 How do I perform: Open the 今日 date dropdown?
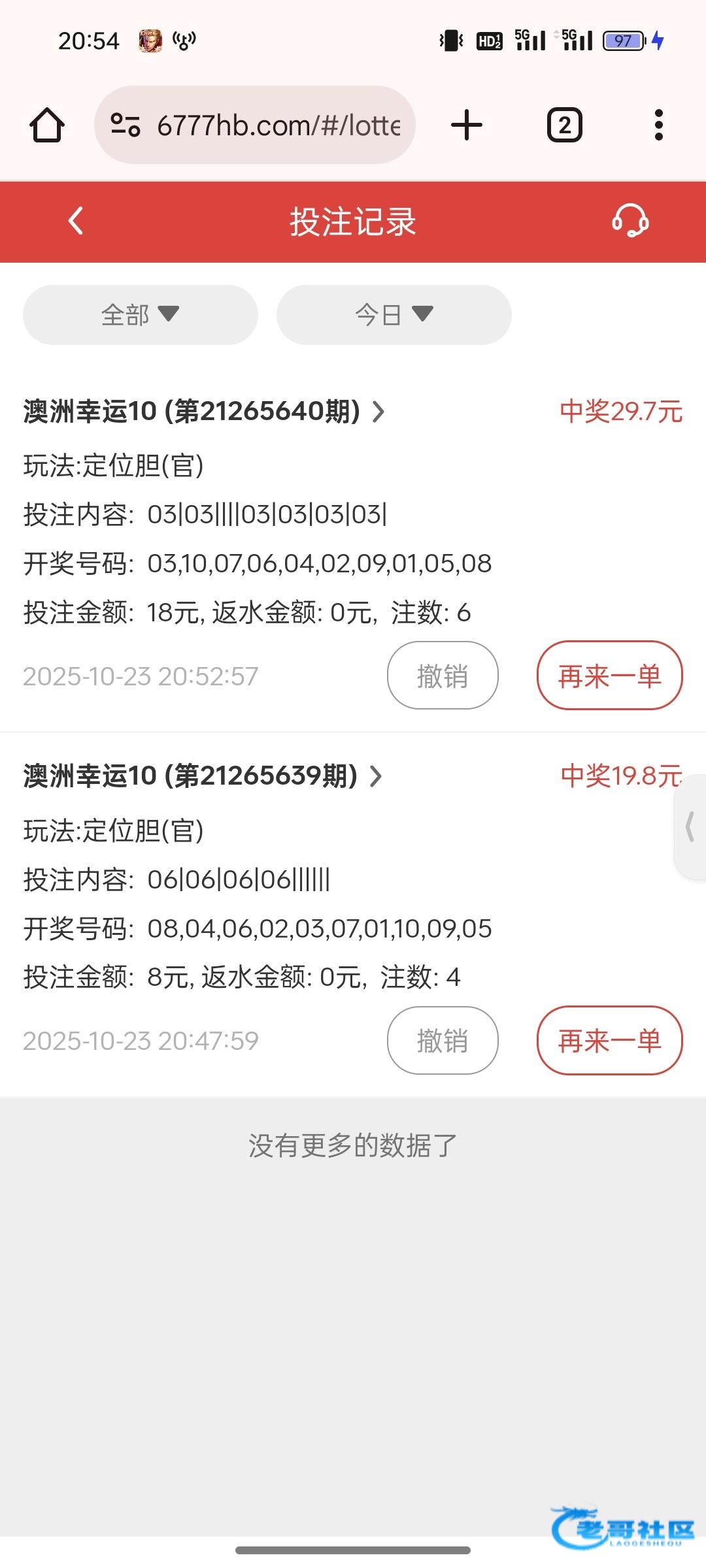tap(394, 315)
